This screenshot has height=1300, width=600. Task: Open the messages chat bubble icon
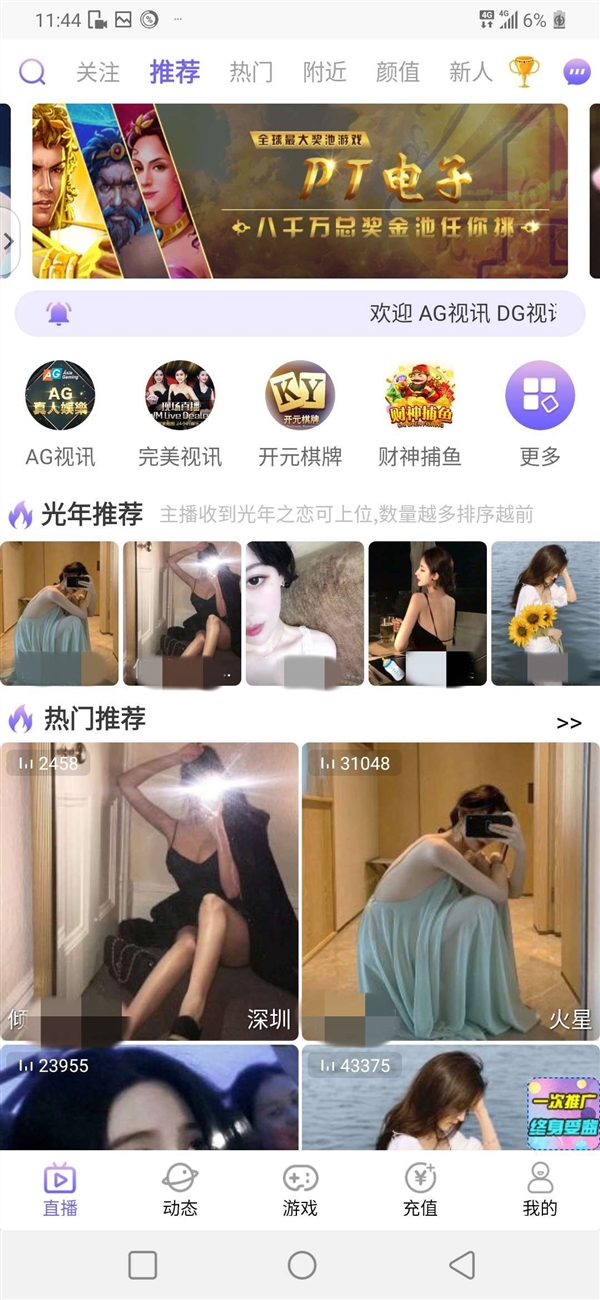[x=577, y=72]
